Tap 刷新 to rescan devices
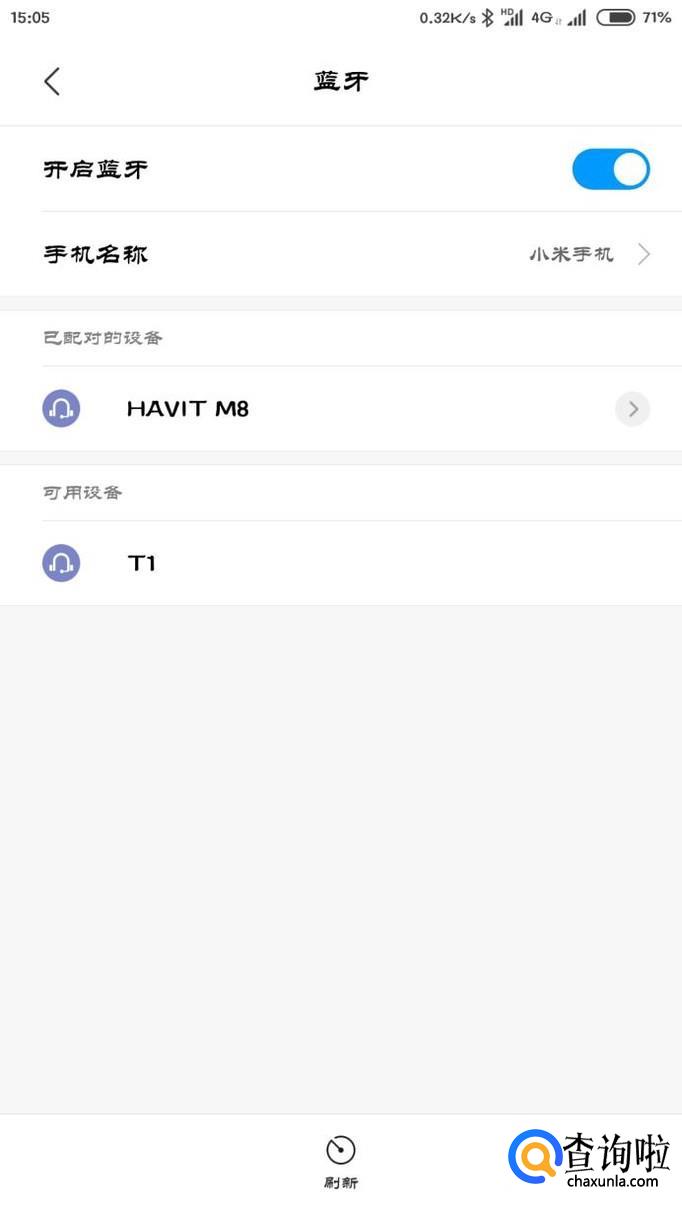This screenshot has height=1212, width=682. 341,1162
